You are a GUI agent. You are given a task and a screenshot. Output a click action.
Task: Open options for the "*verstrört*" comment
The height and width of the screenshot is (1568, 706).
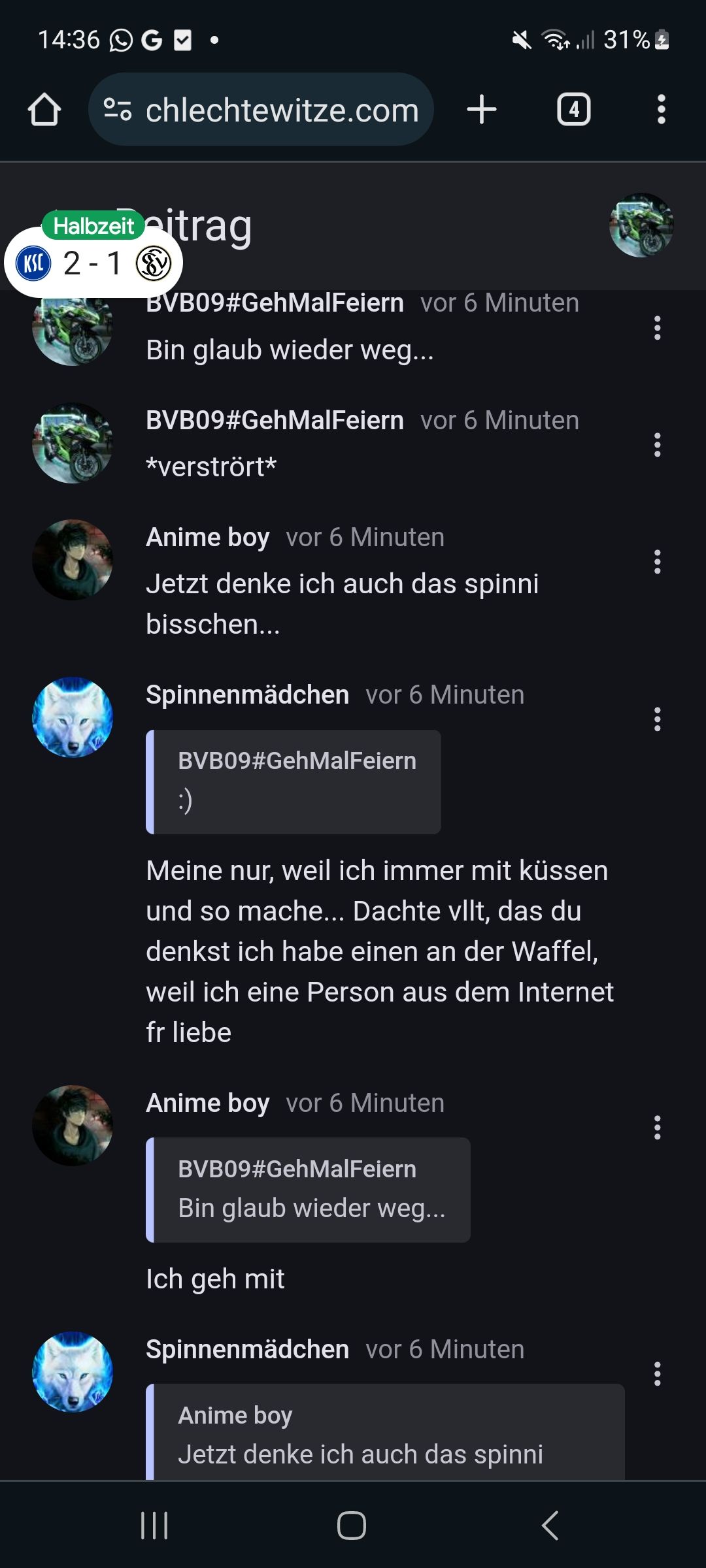657,445
